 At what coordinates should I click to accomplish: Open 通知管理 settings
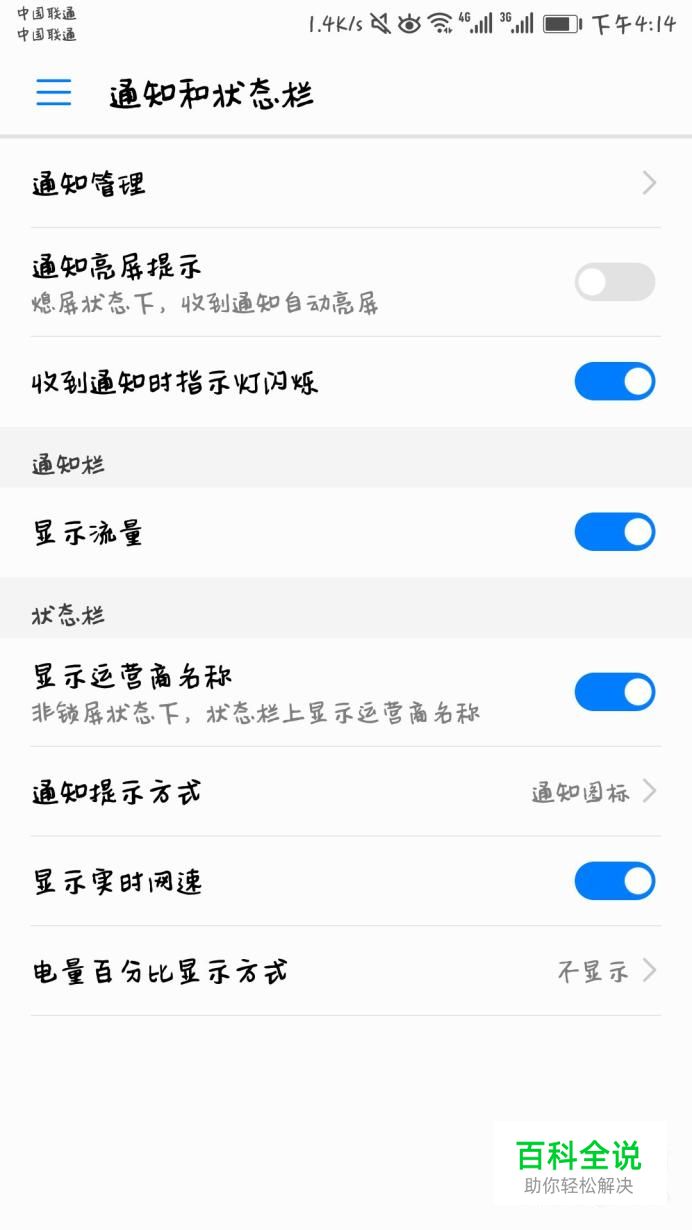(x=345, y=183)
